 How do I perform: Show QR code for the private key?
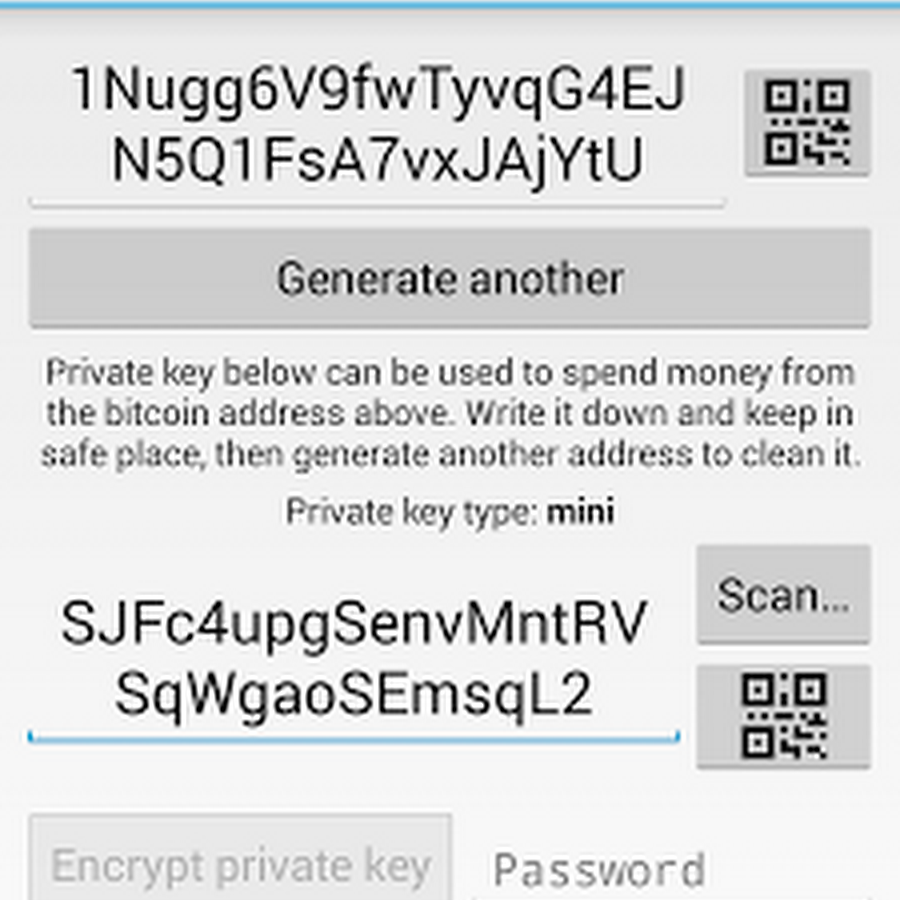point(783,716)
